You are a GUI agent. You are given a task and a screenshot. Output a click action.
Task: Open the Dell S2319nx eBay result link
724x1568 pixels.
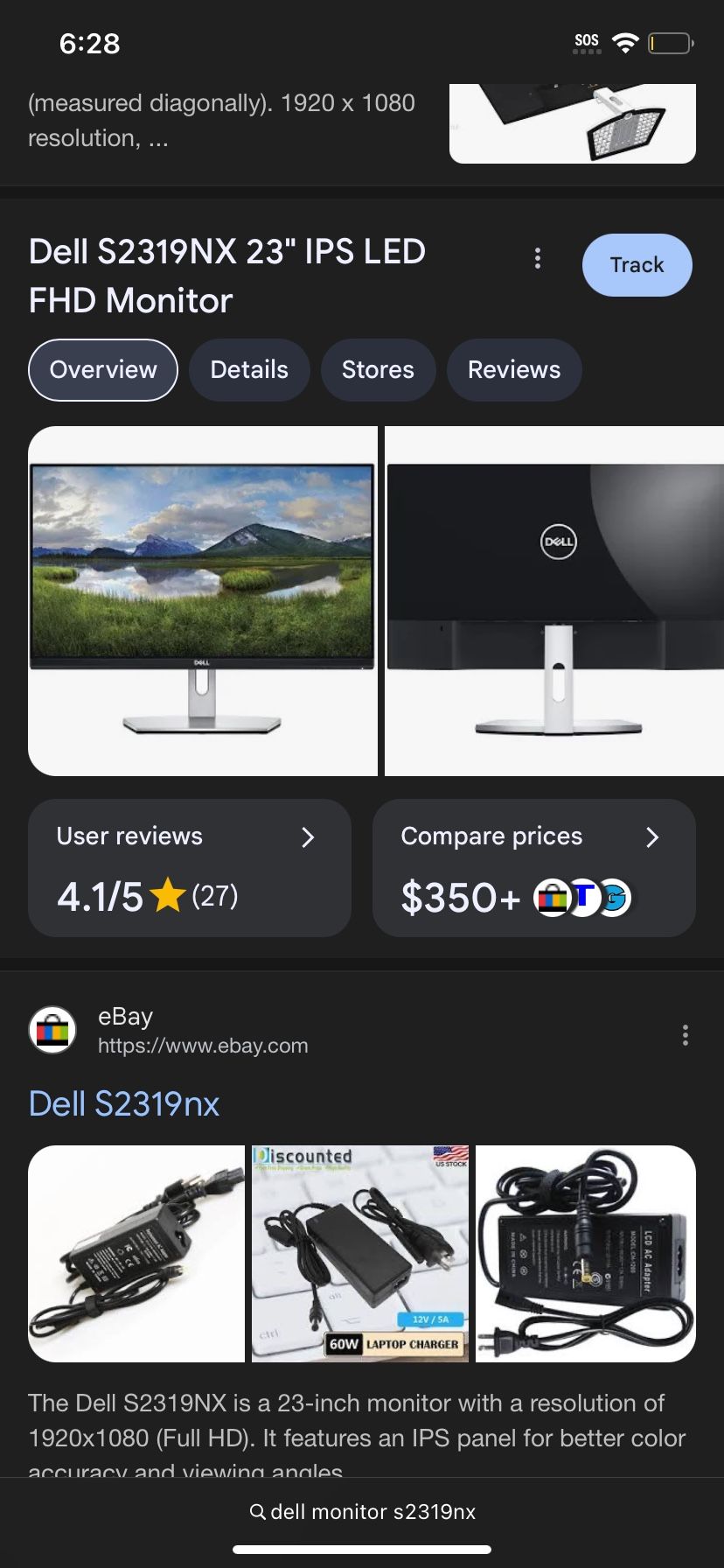124,1104
